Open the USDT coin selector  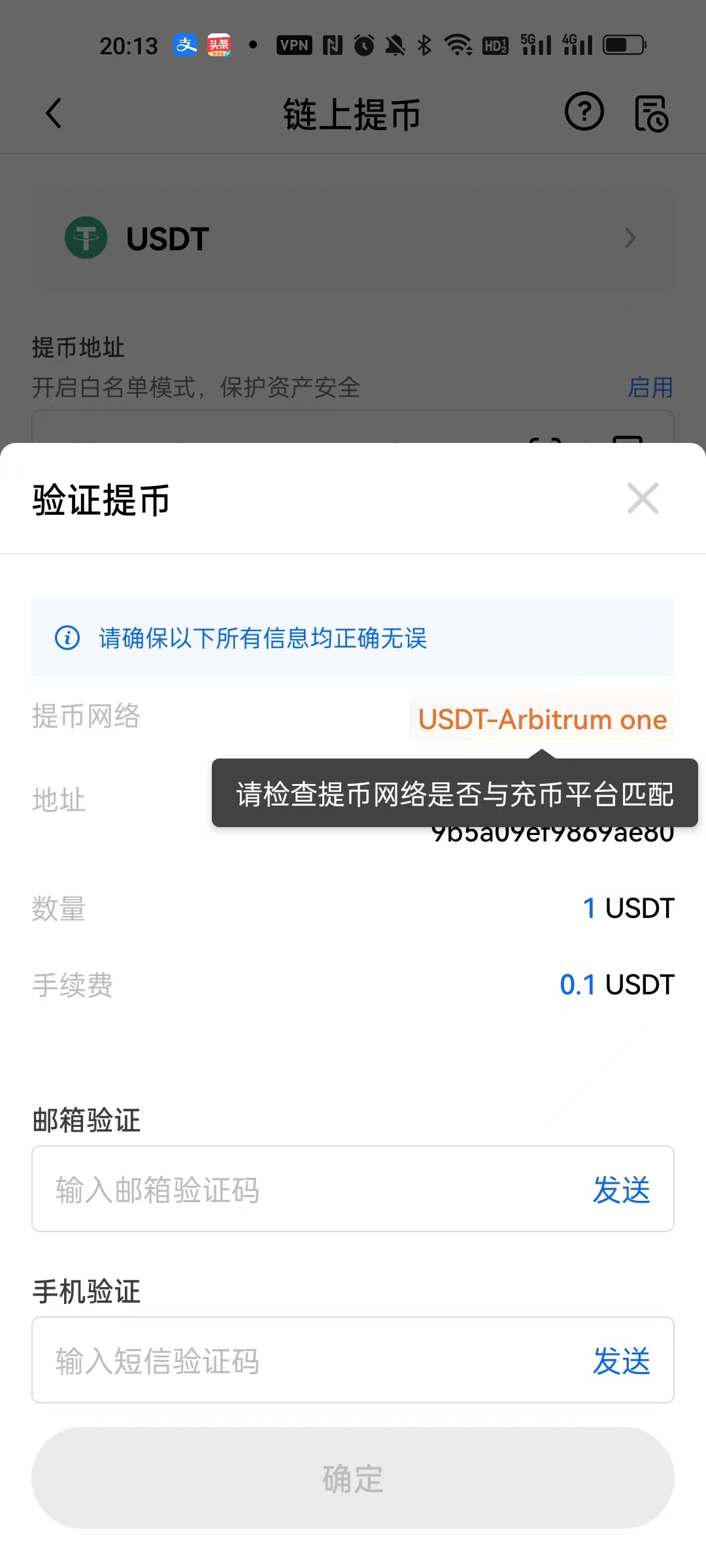353,238
